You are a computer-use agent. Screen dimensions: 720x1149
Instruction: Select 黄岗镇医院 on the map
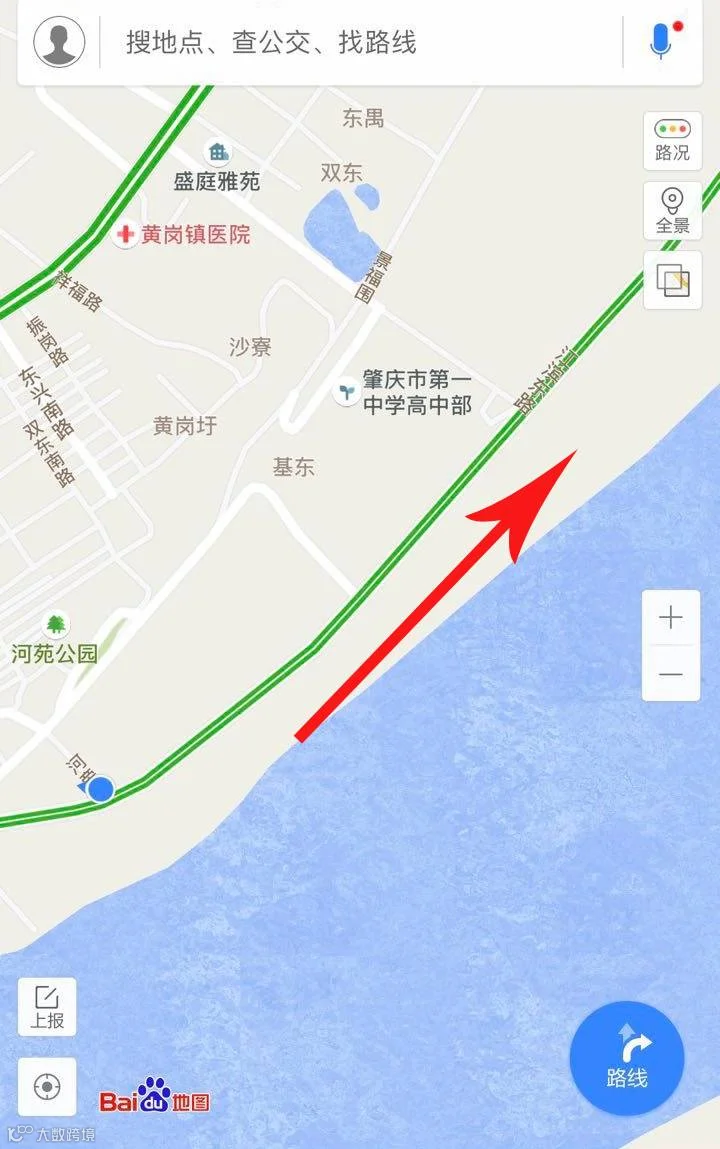[183, 234]
